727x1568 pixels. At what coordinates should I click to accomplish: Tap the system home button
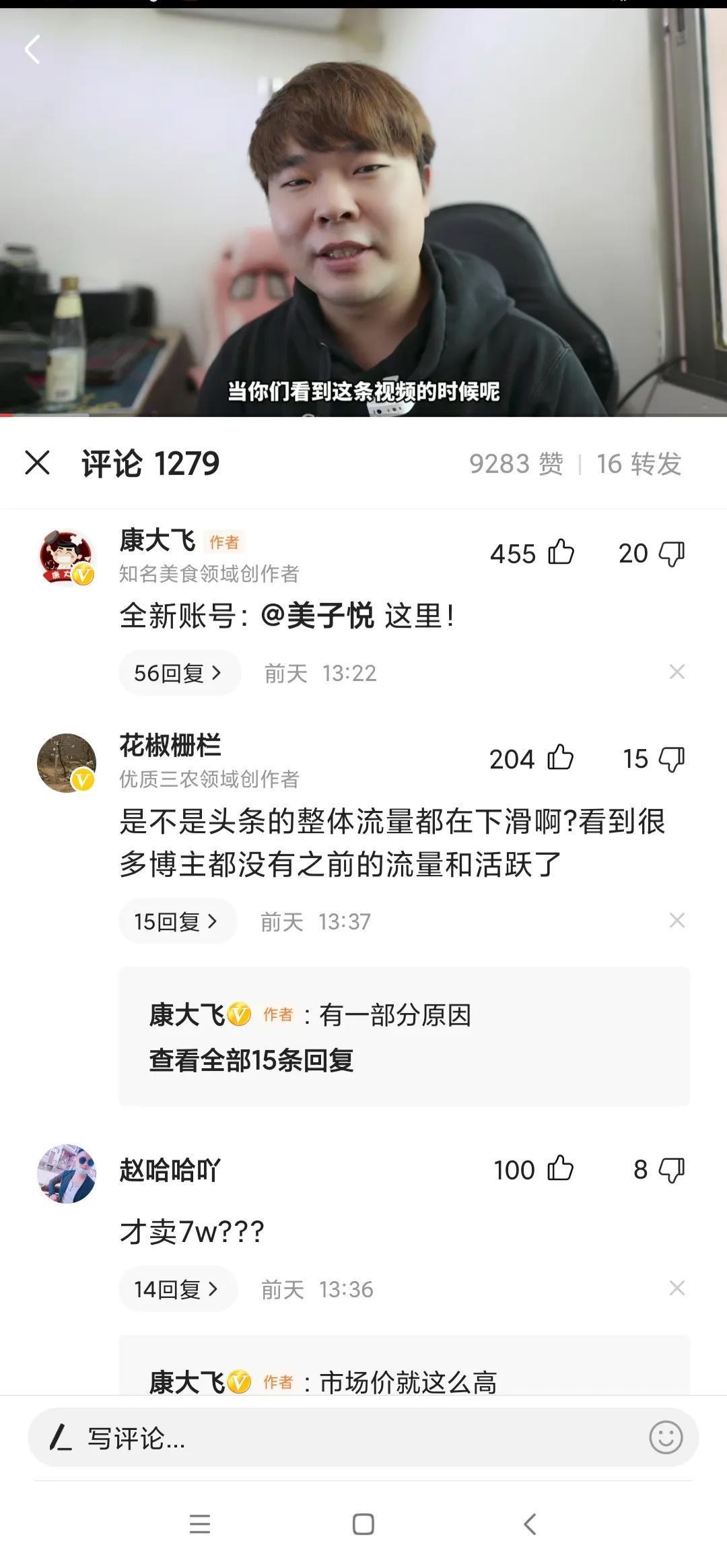[x=363, y=1524]
